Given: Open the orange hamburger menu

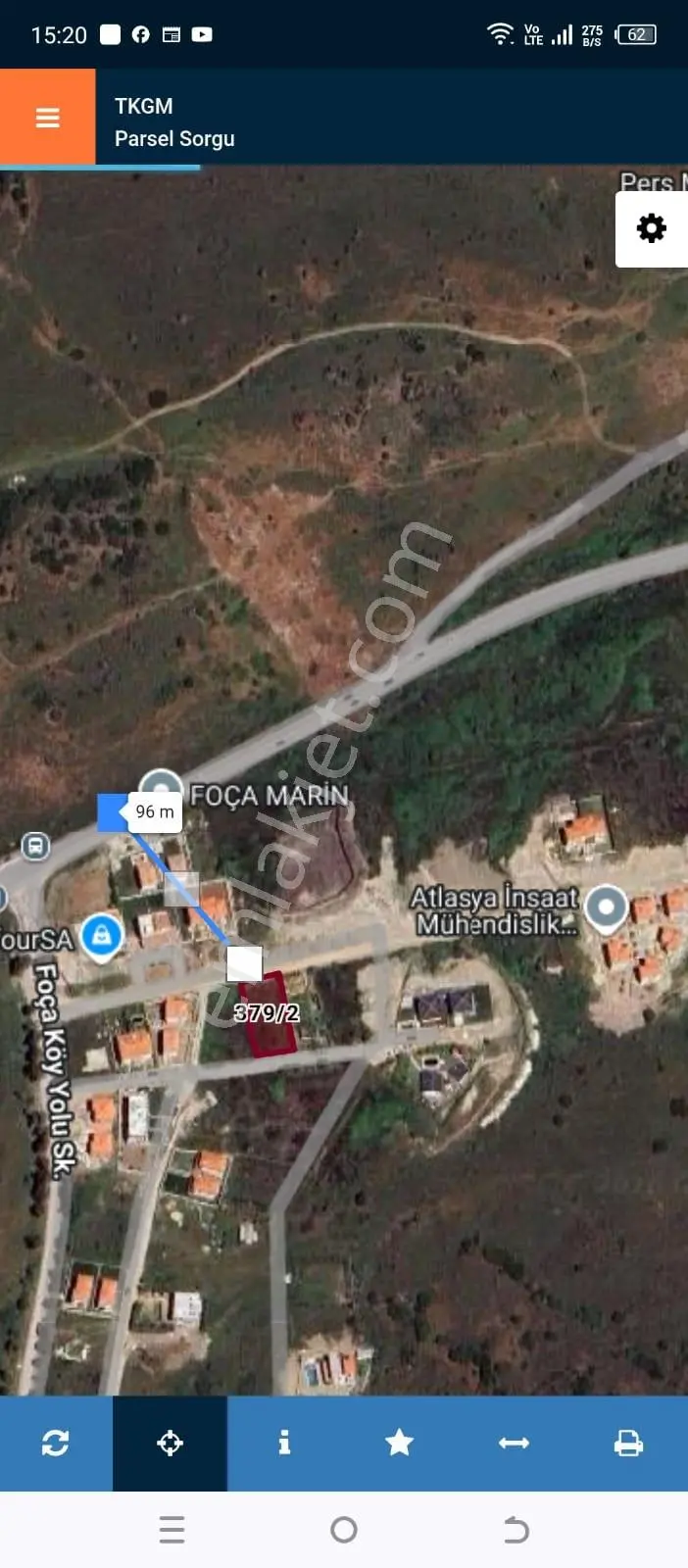Looking at the screenshot, I should pyautogui.click(x=47, y=118).
